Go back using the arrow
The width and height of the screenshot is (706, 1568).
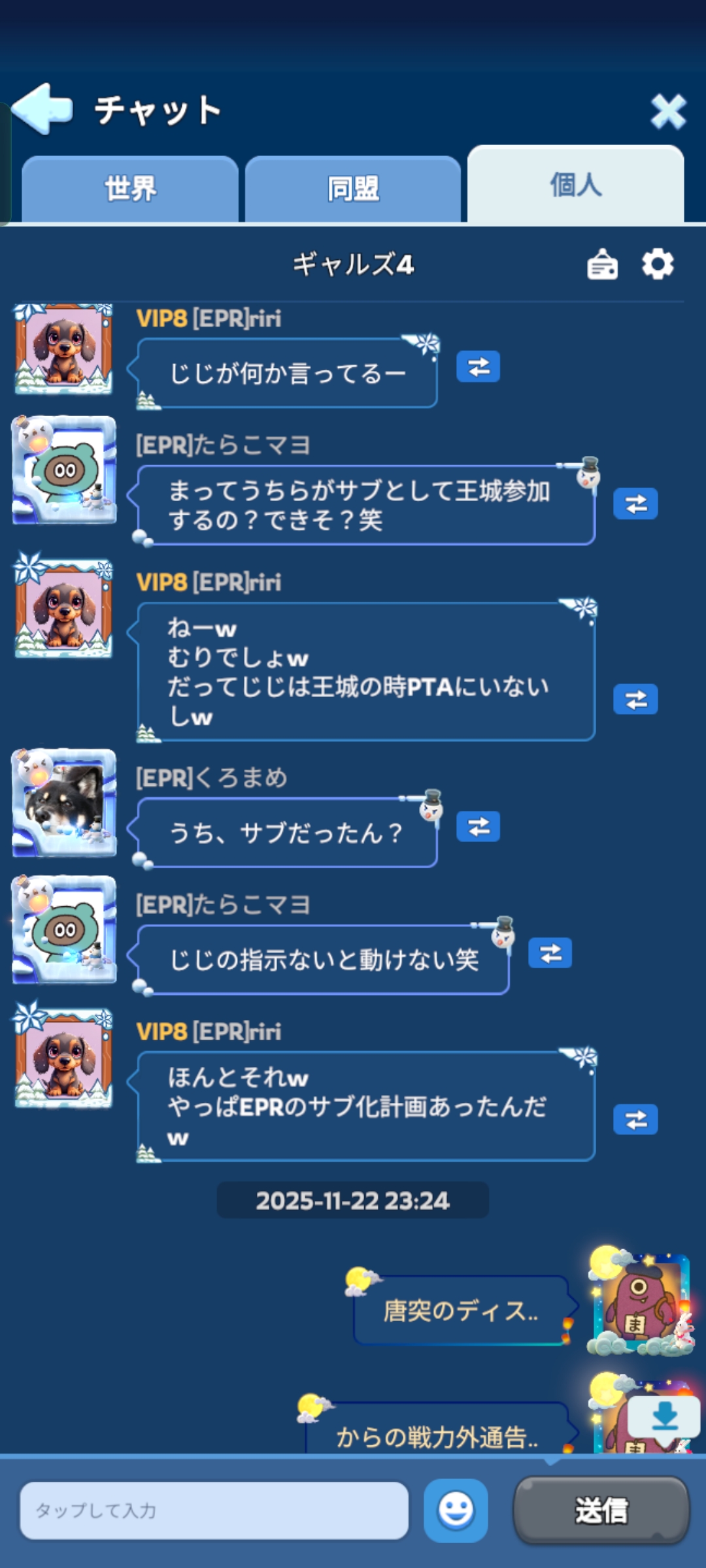point(43,108)
